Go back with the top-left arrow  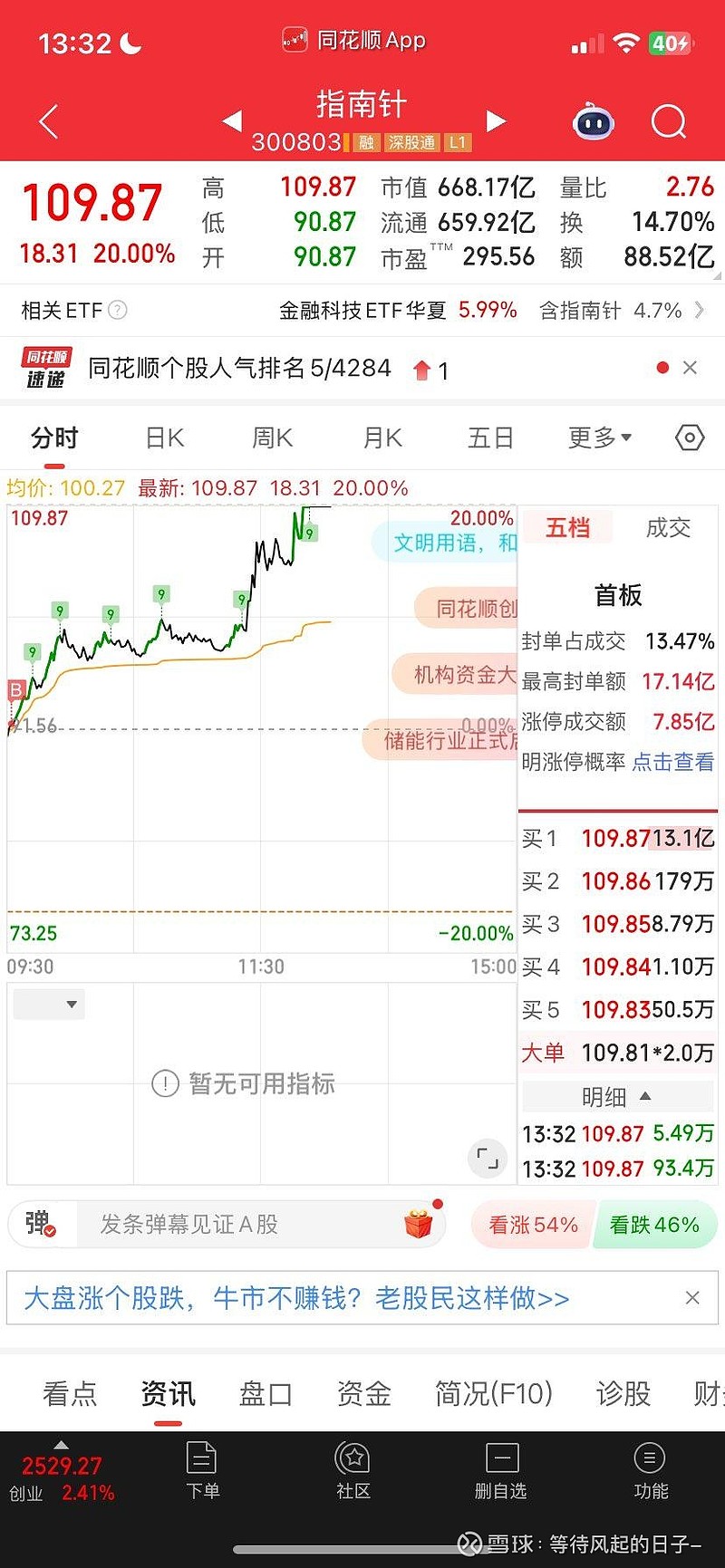click(49, 121)
